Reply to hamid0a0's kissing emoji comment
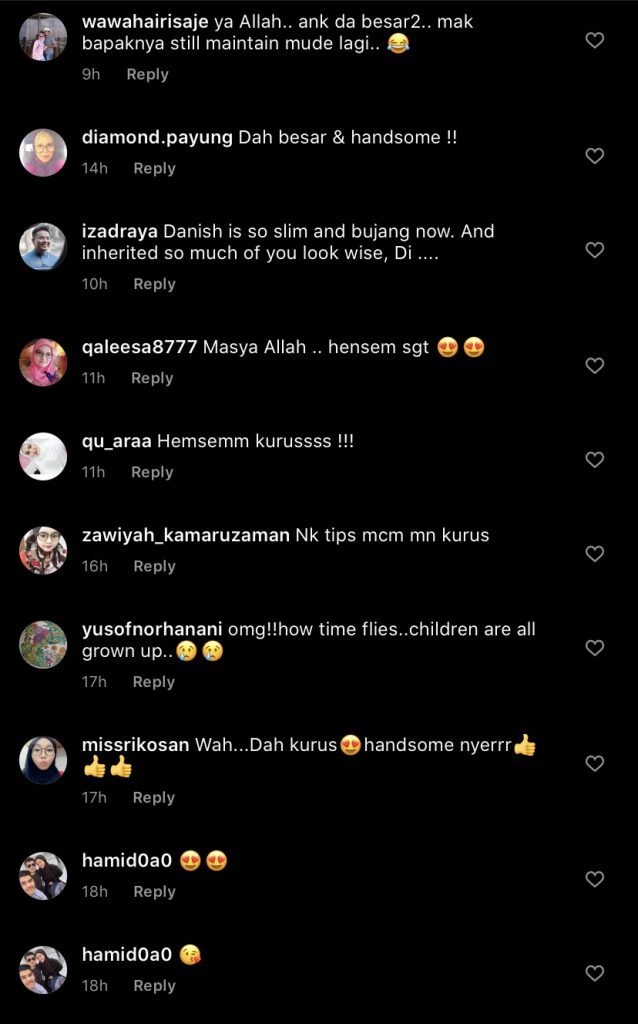Image resolution: width=638 pixels, height=1024 pixels. tap(154, 986)
